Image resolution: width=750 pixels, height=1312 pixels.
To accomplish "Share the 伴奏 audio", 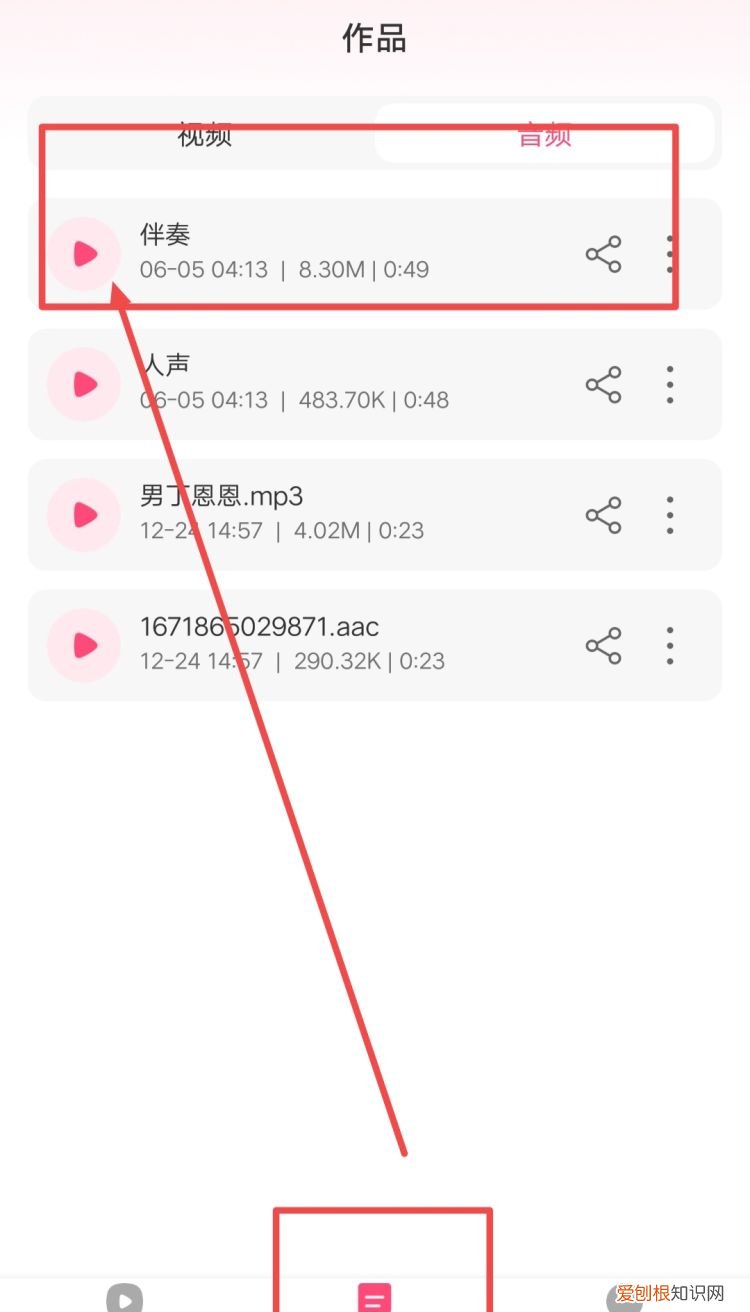I will pos(604,253).
